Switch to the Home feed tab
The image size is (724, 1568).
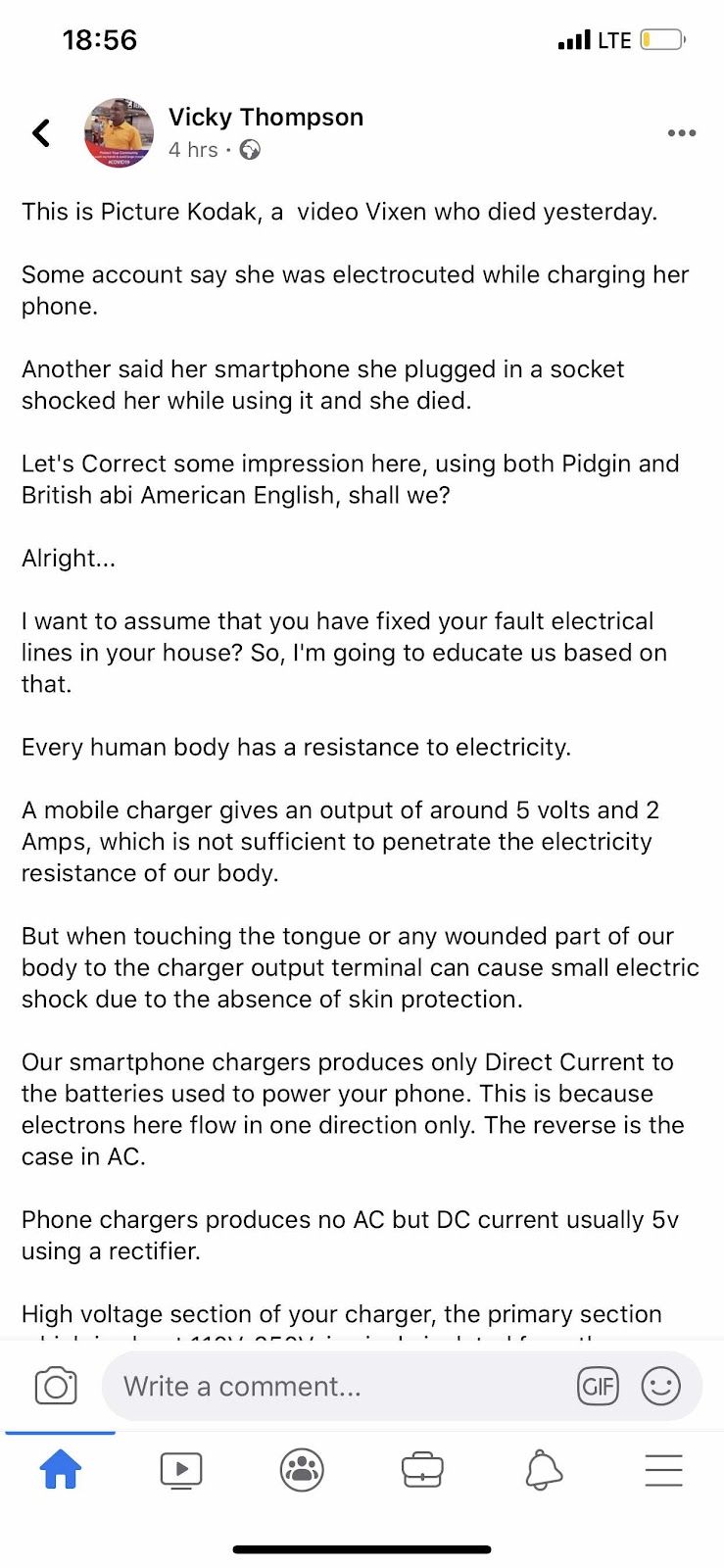[60, 1470]
